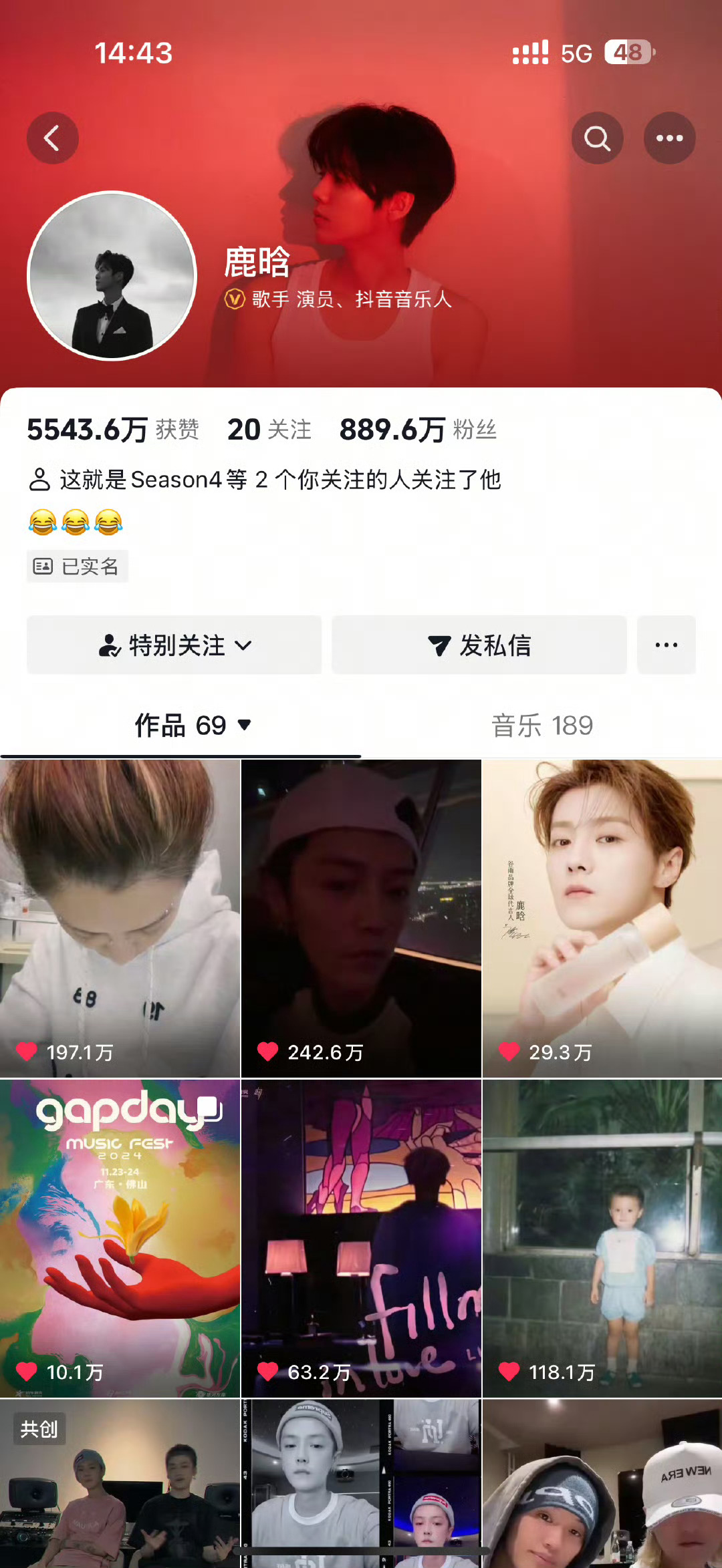
Task: Go back using the top-left arrow
Action: pos(52,138)
